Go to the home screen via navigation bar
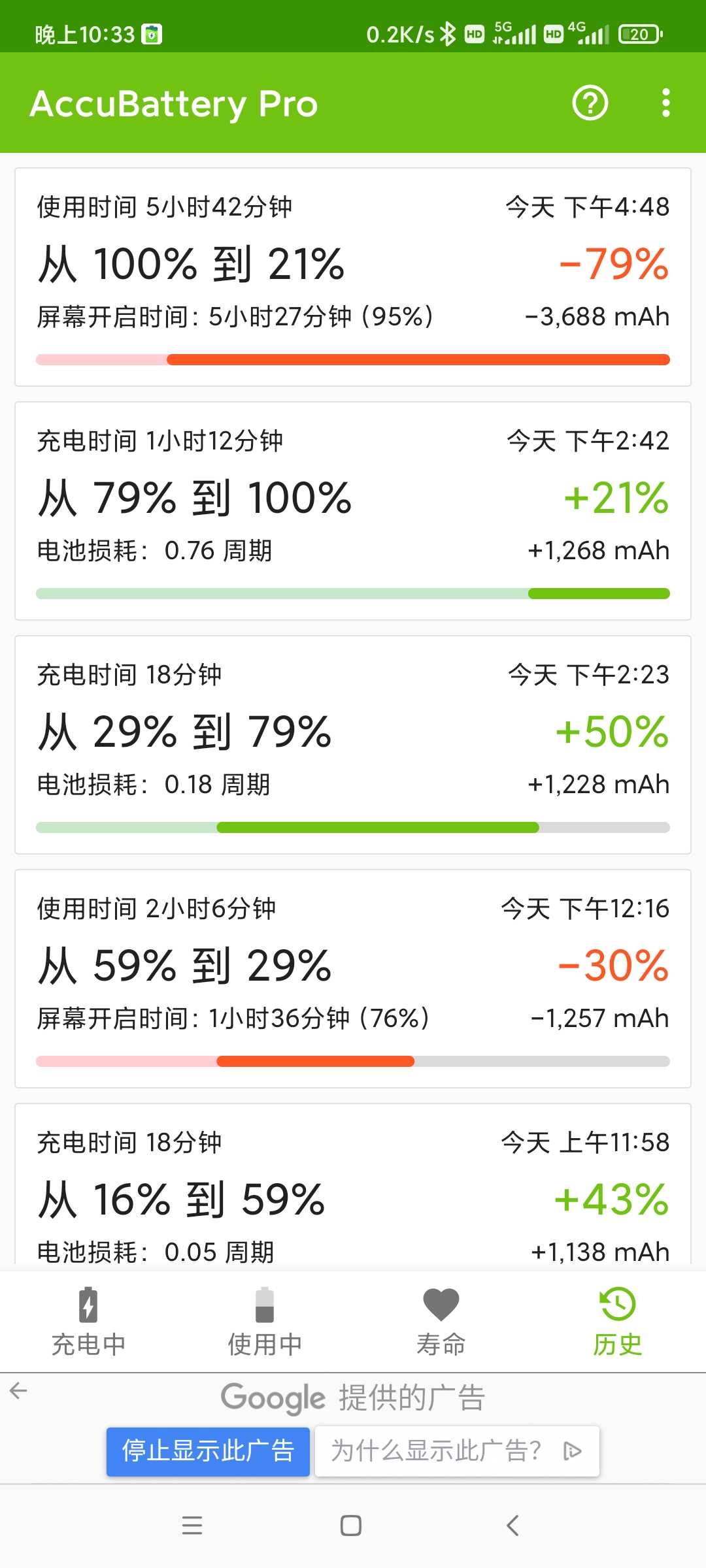Viewport: 706px width, 1568px height. pos(351,1526)
